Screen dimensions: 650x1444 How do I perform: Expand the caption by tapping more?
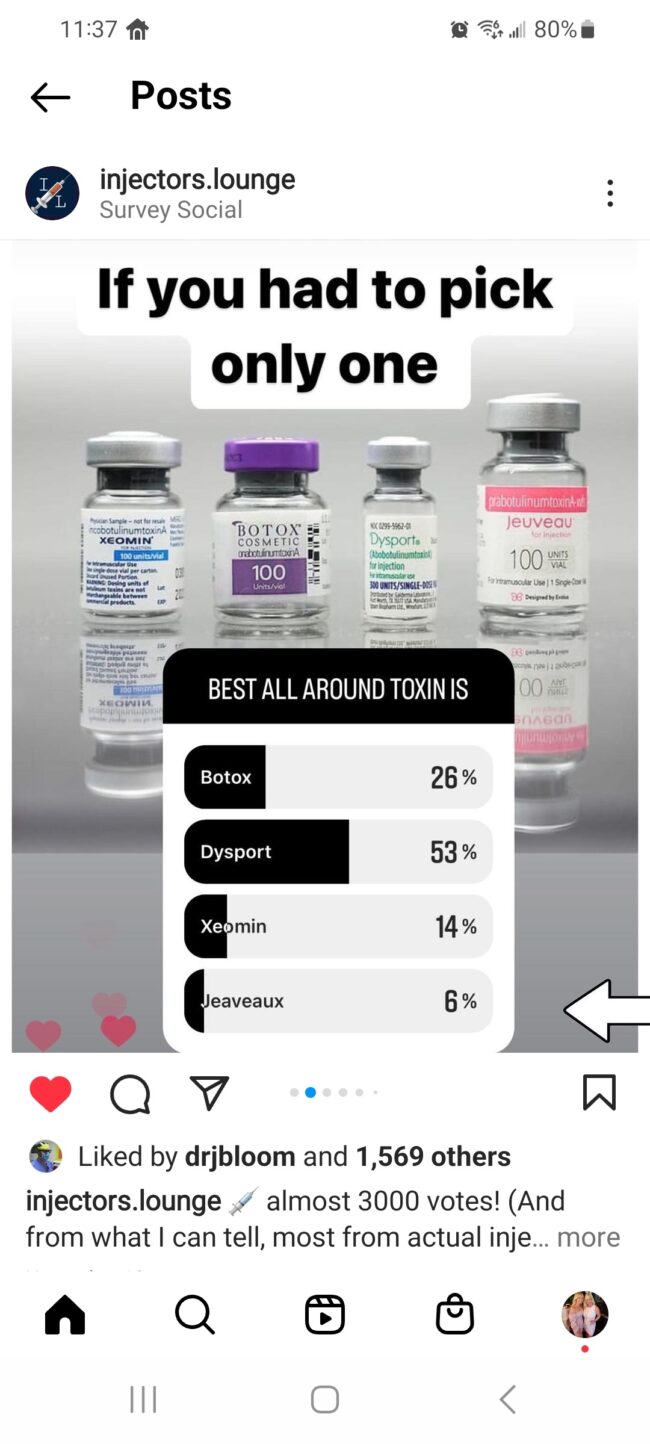pyautogui.click(x=588, y=1237)
